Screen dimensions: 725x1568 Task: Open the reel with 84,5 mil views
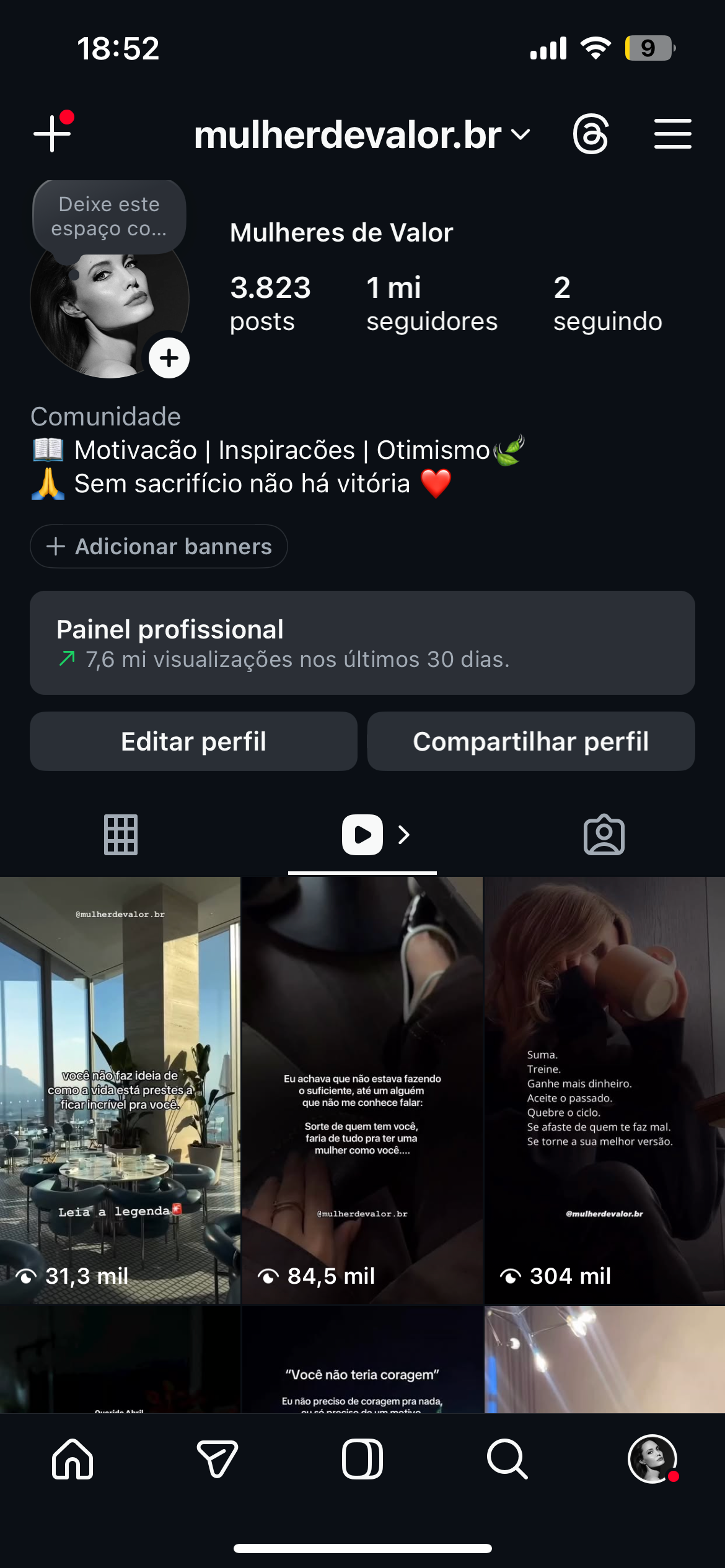[362, 1090]
